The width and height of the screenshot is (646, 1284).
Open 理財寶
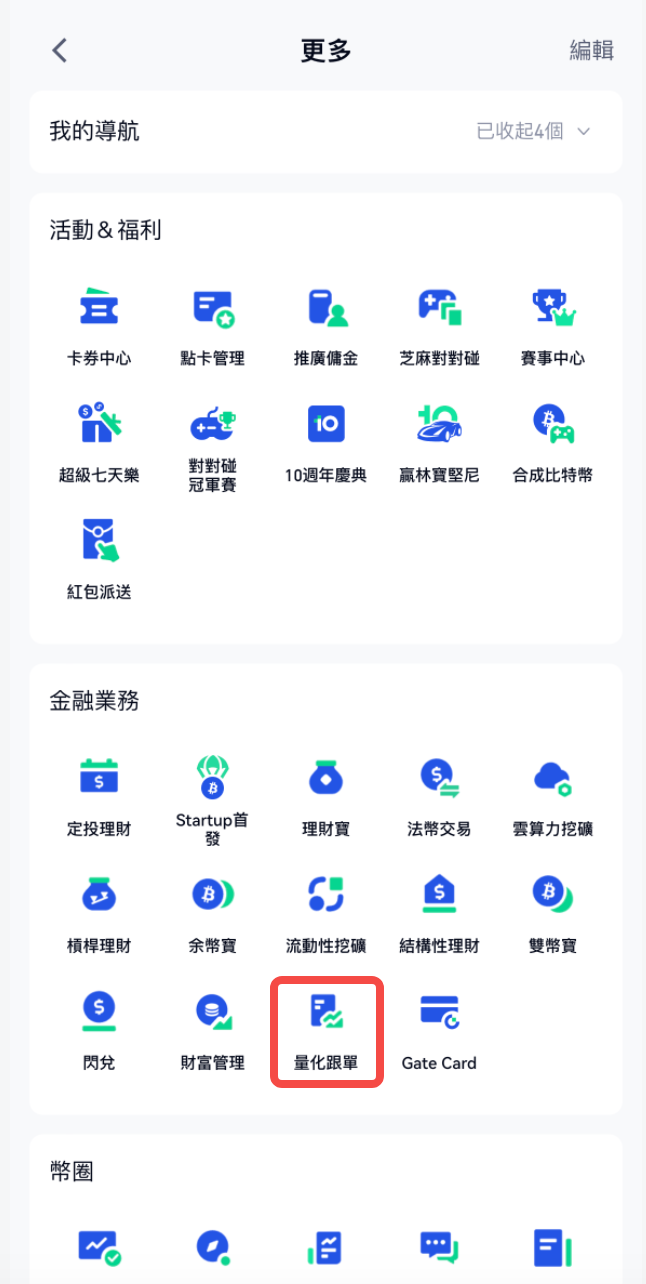326,796
